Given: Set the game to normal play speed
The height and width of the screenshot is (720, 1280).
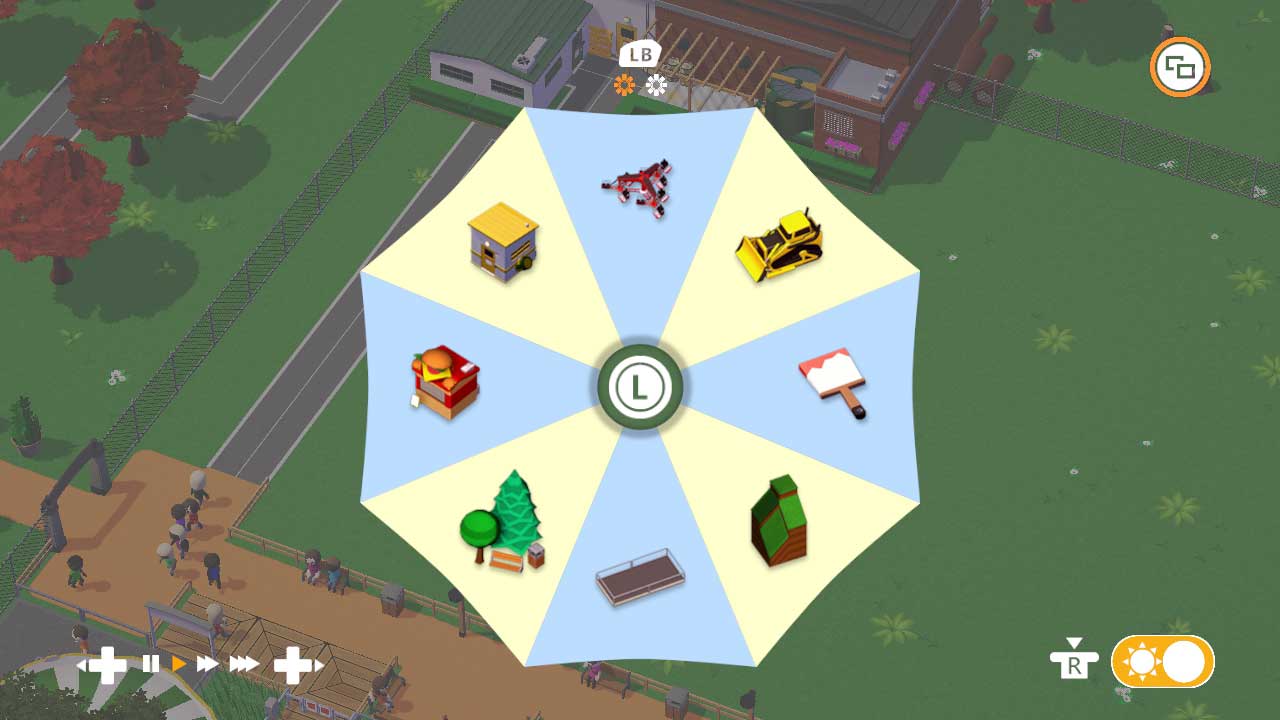Looking at the screenshot, I should pyautogui.click(x=179, y=664).
